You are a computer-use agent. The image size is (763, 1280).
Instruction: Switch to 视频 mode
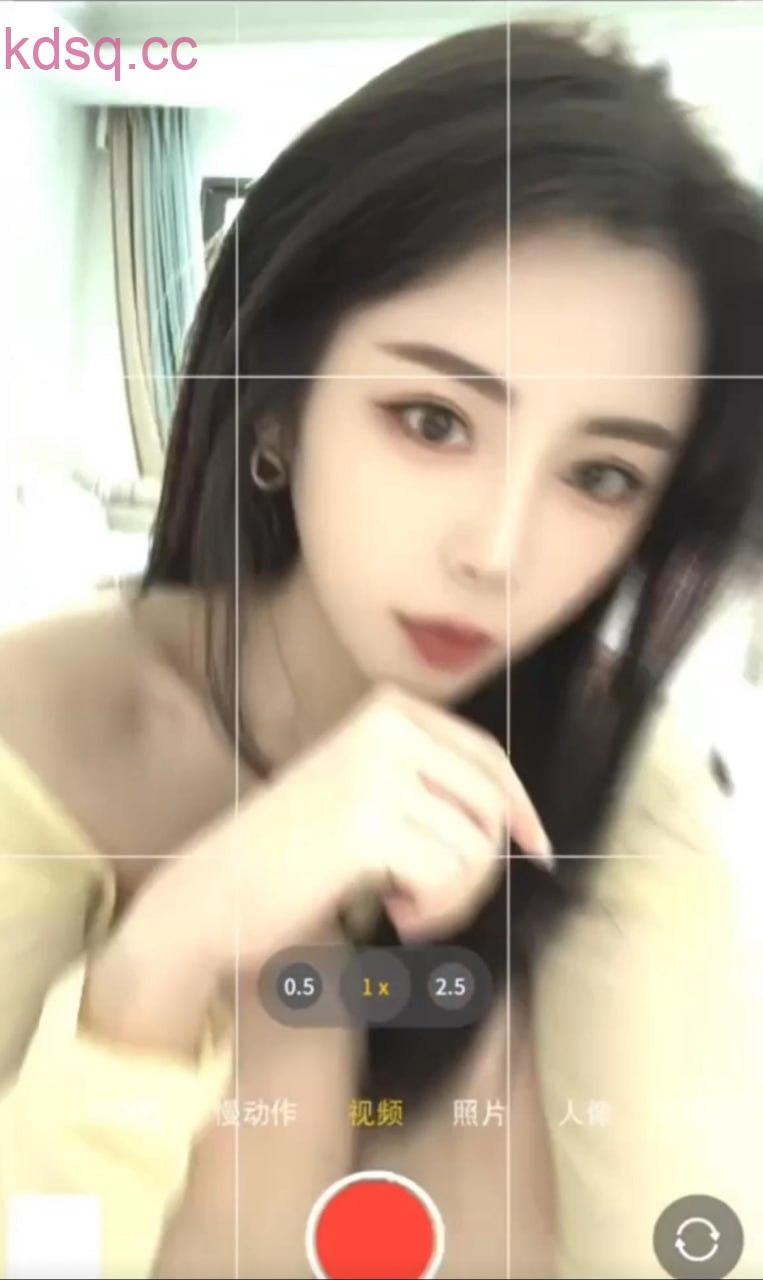tap(376, 1113)
